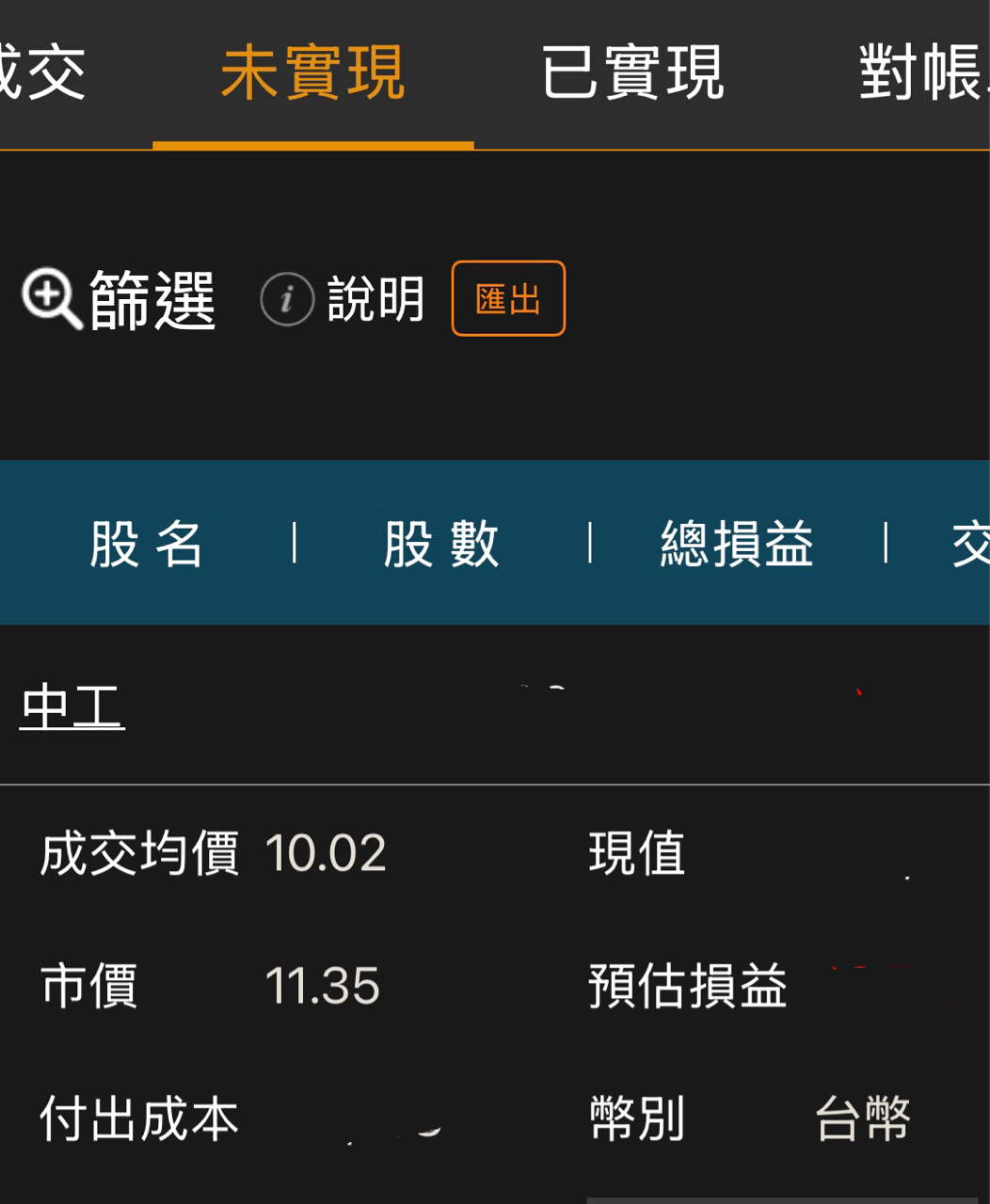Tap the 匯出 export button
The height and width of the screenshot is (1204, 990).
pos(508,299)
